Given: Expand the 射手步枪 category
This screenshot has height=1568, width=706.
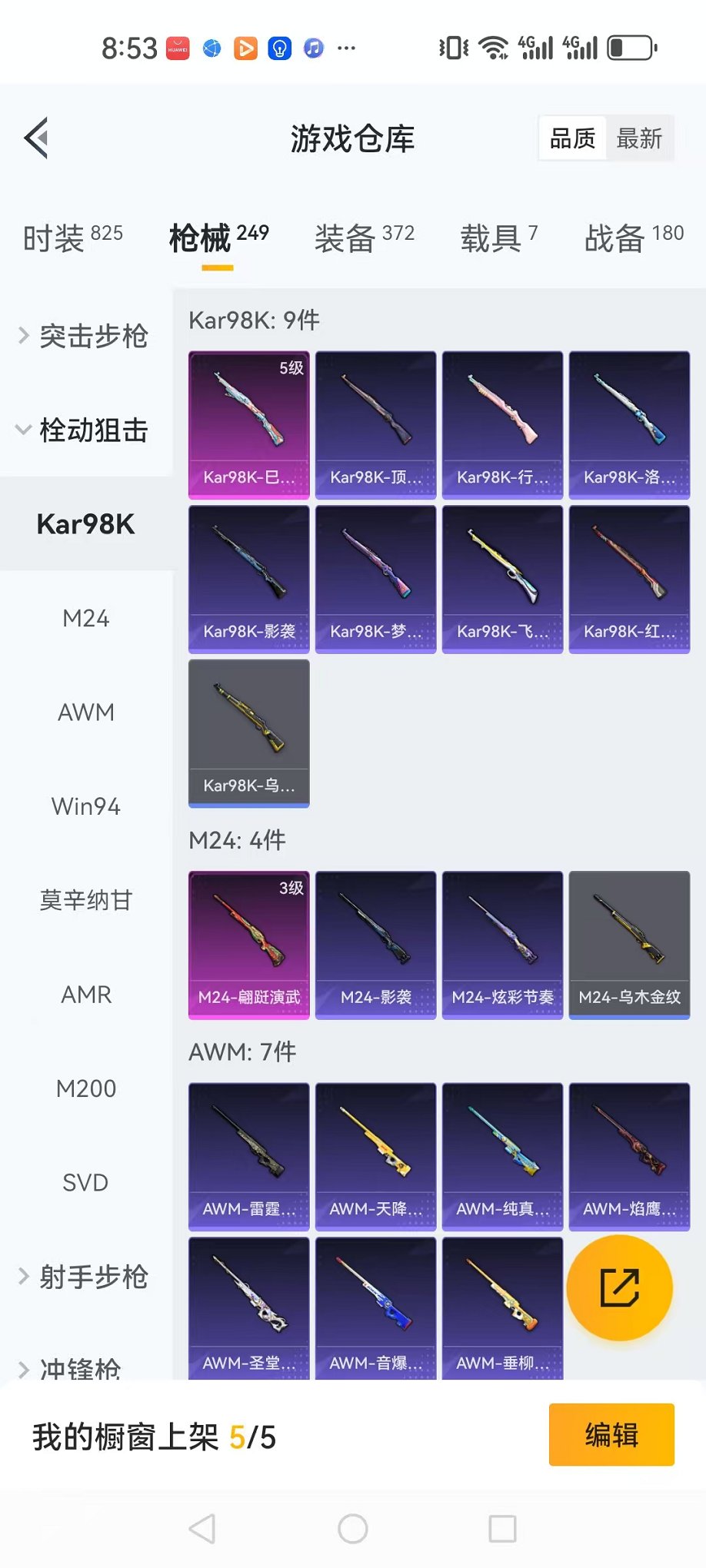Looking at the screenshot, I should coord(85,1277).
